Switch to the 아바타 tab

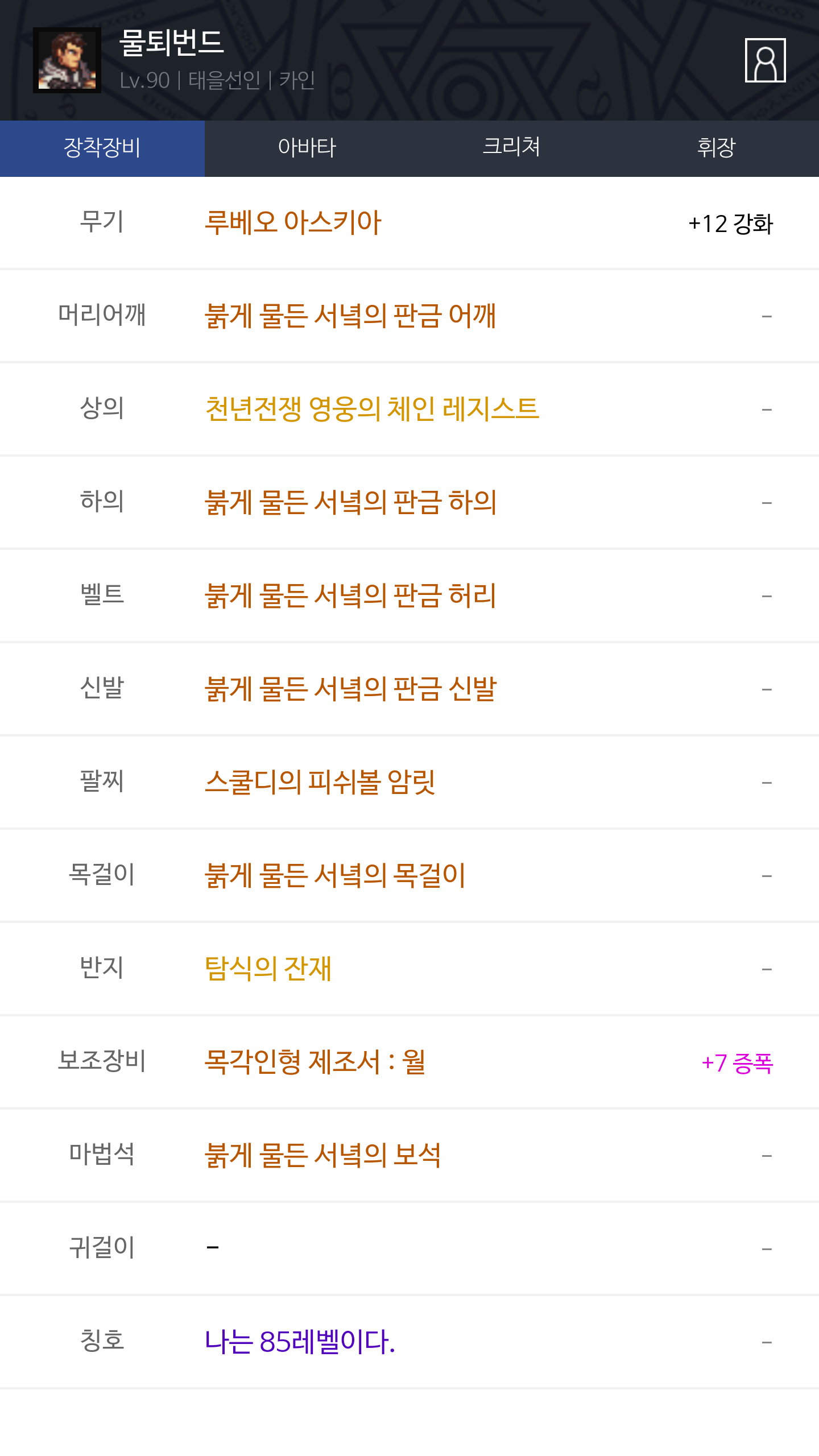[307, 148]
